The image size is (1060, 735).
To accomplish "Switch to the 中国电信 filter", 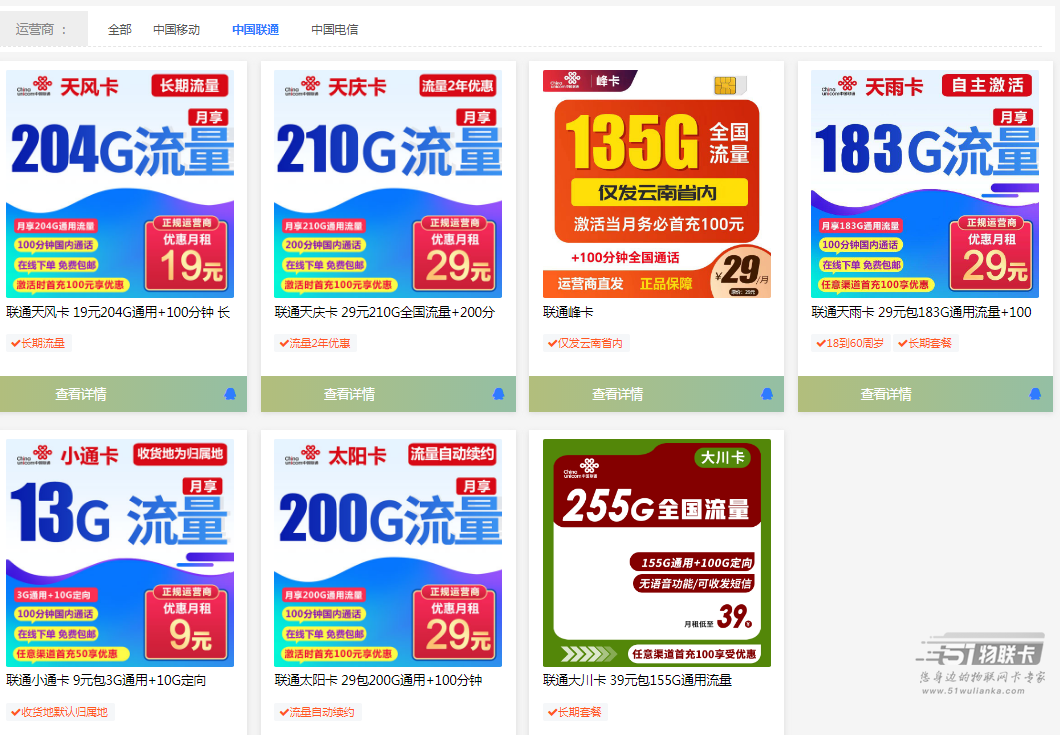I will point(334,30).
